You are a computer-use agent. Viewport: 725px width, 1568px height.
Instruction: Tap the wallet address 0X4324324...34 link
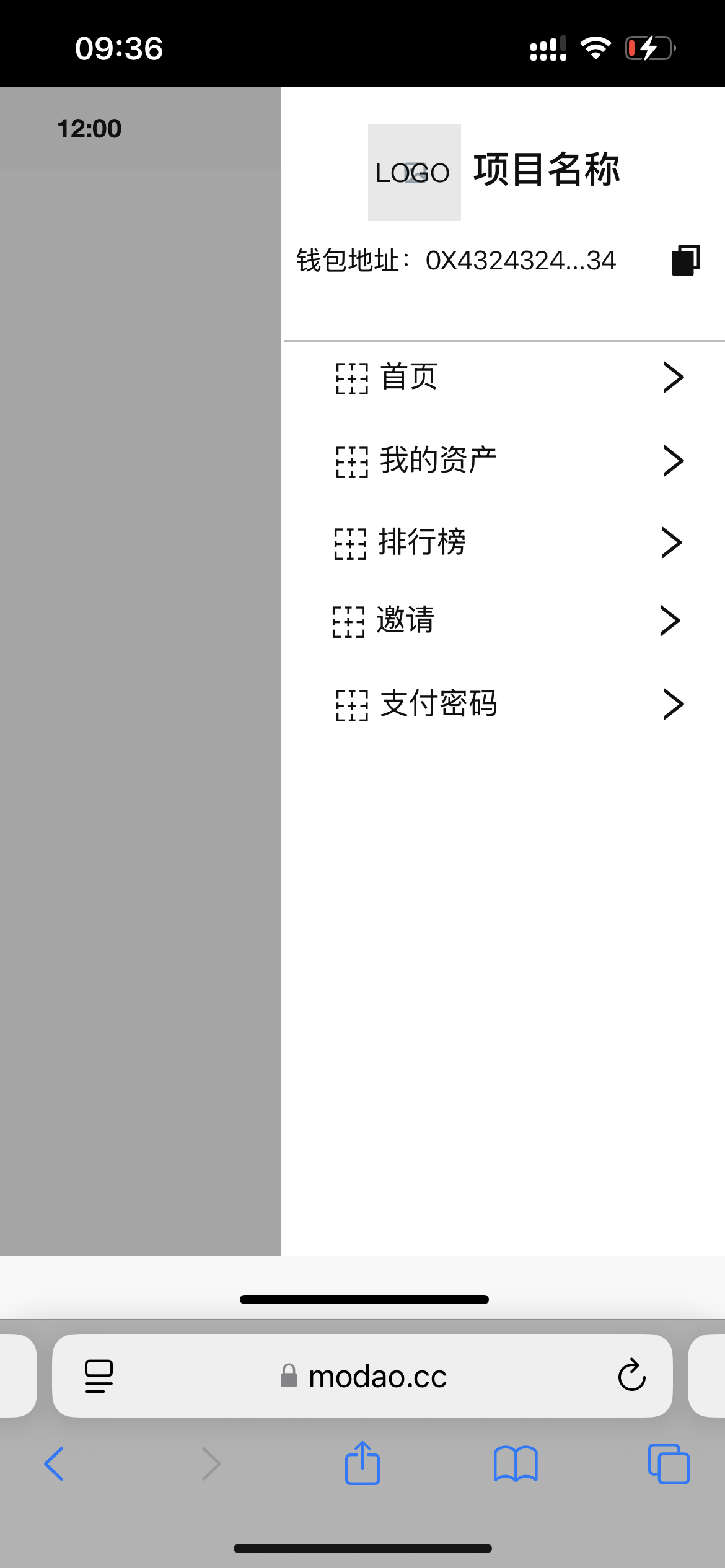click(521, 261)
